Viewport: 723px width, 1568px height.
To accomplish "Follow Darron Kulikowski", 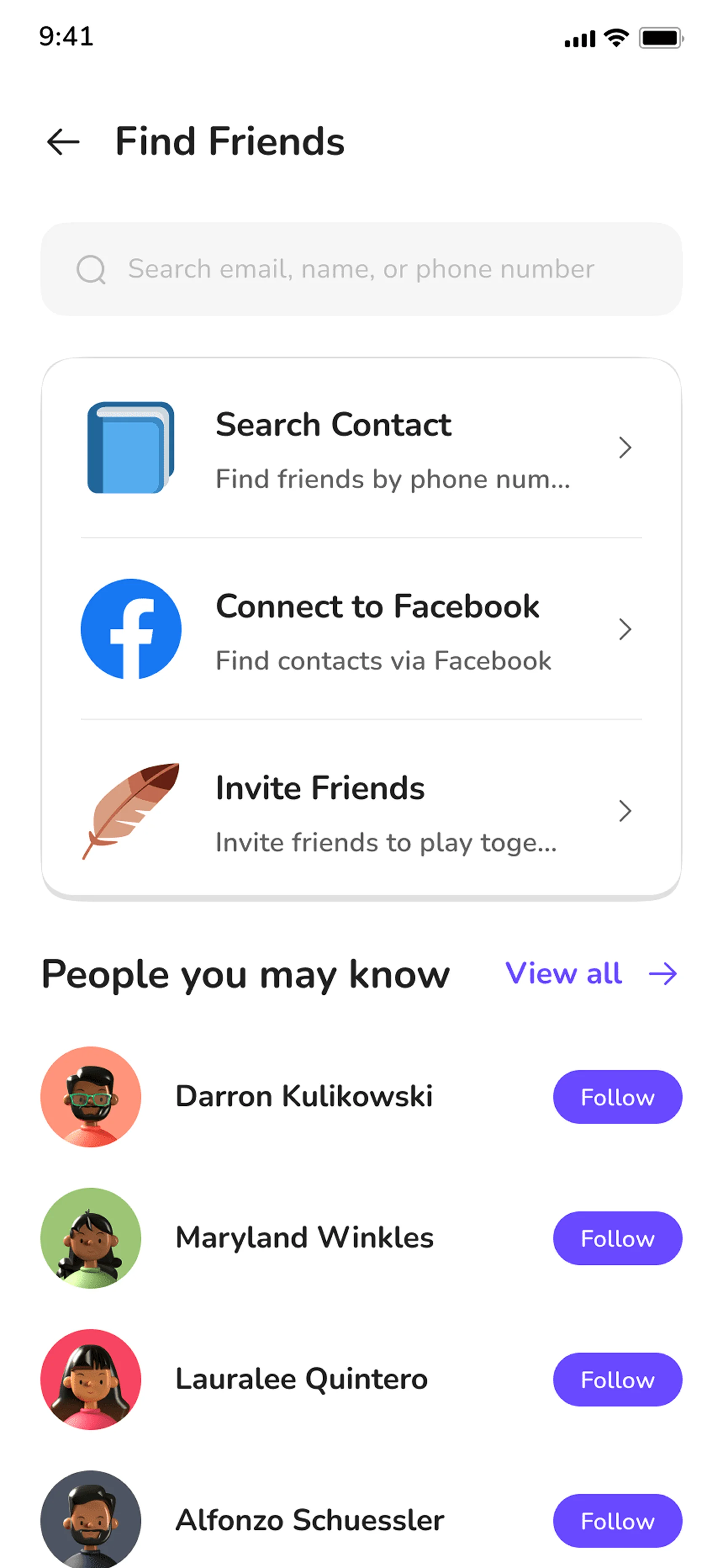I will click(617, 1097).
